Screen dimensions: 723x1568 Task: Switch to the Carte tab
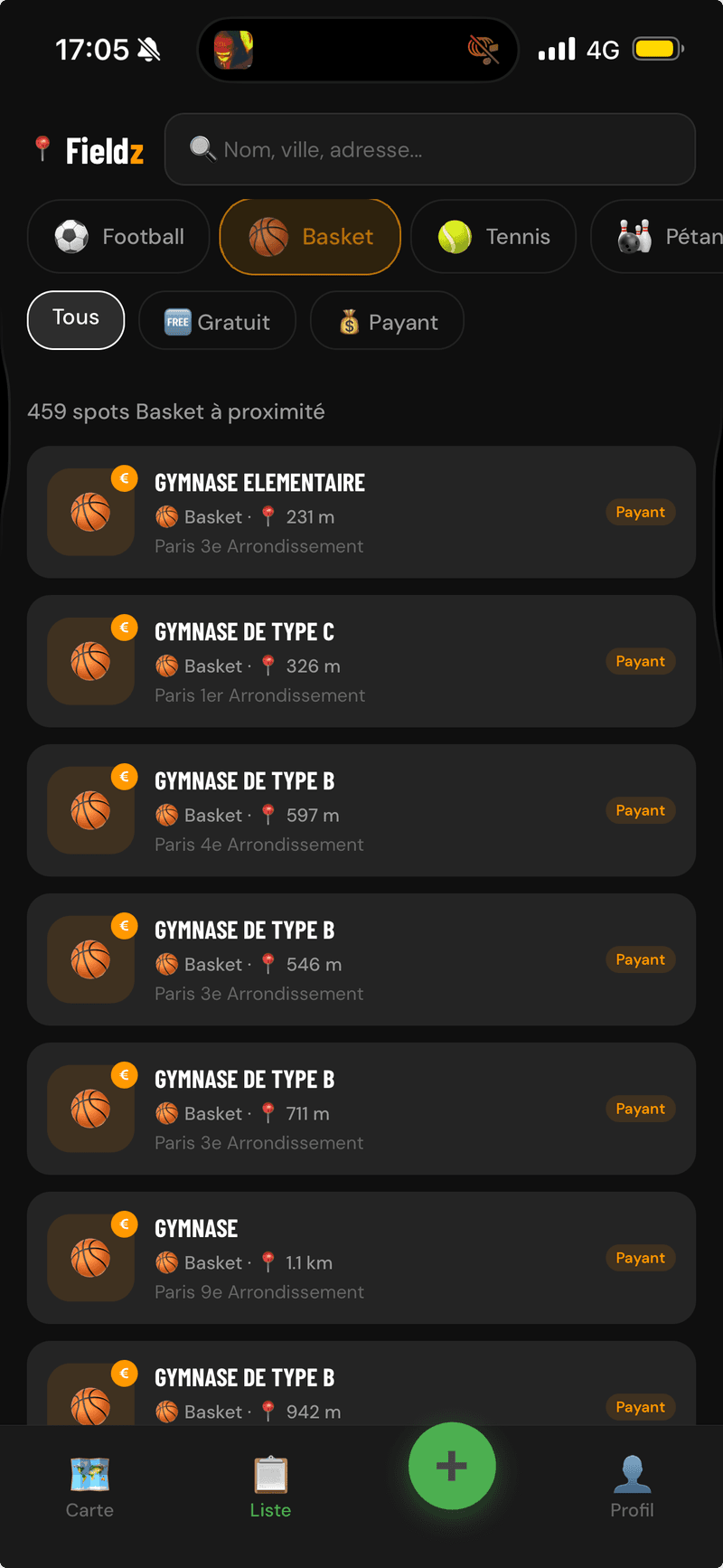pyautogui.click(x=89, y=1488)
